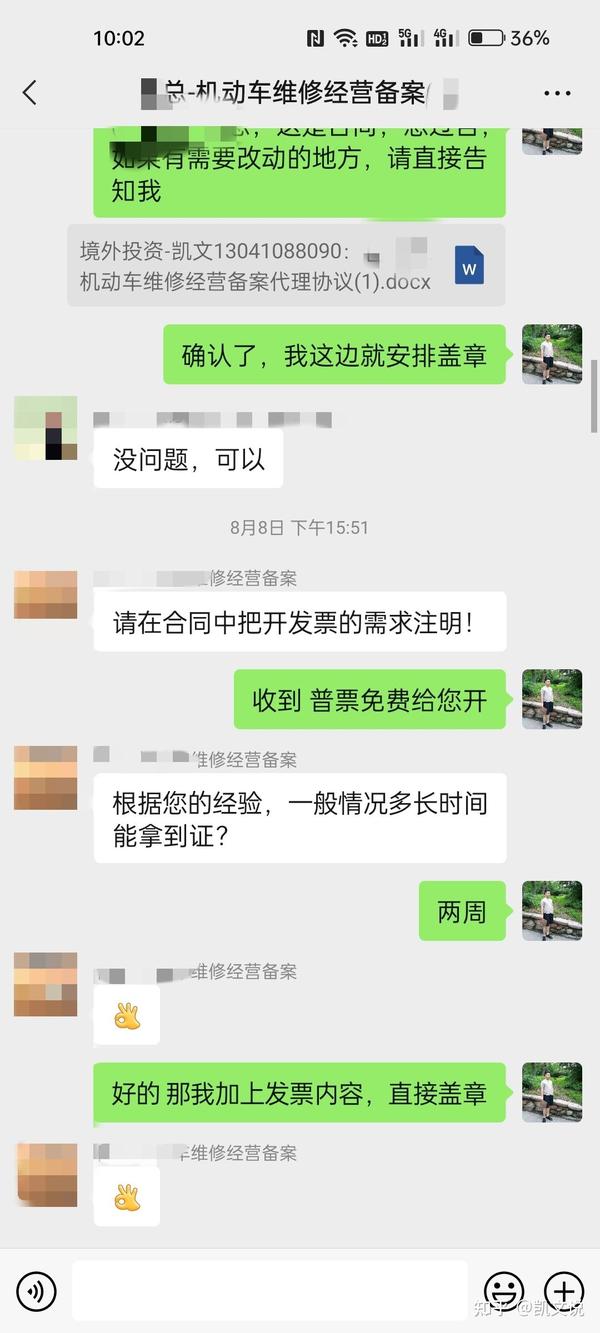Open the emoji sticker panel
Screen dimensions: 600x1333
coord(504,1291)
